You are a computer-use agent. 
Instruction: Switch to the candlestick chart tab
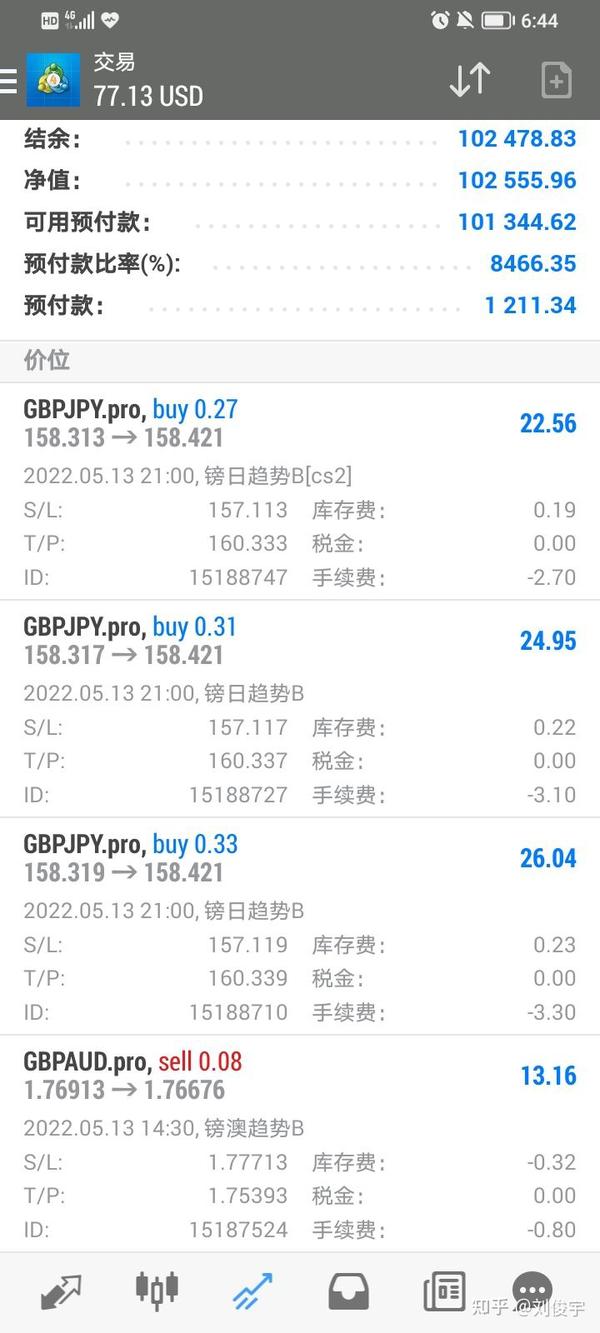click(x=157, y=1291)
